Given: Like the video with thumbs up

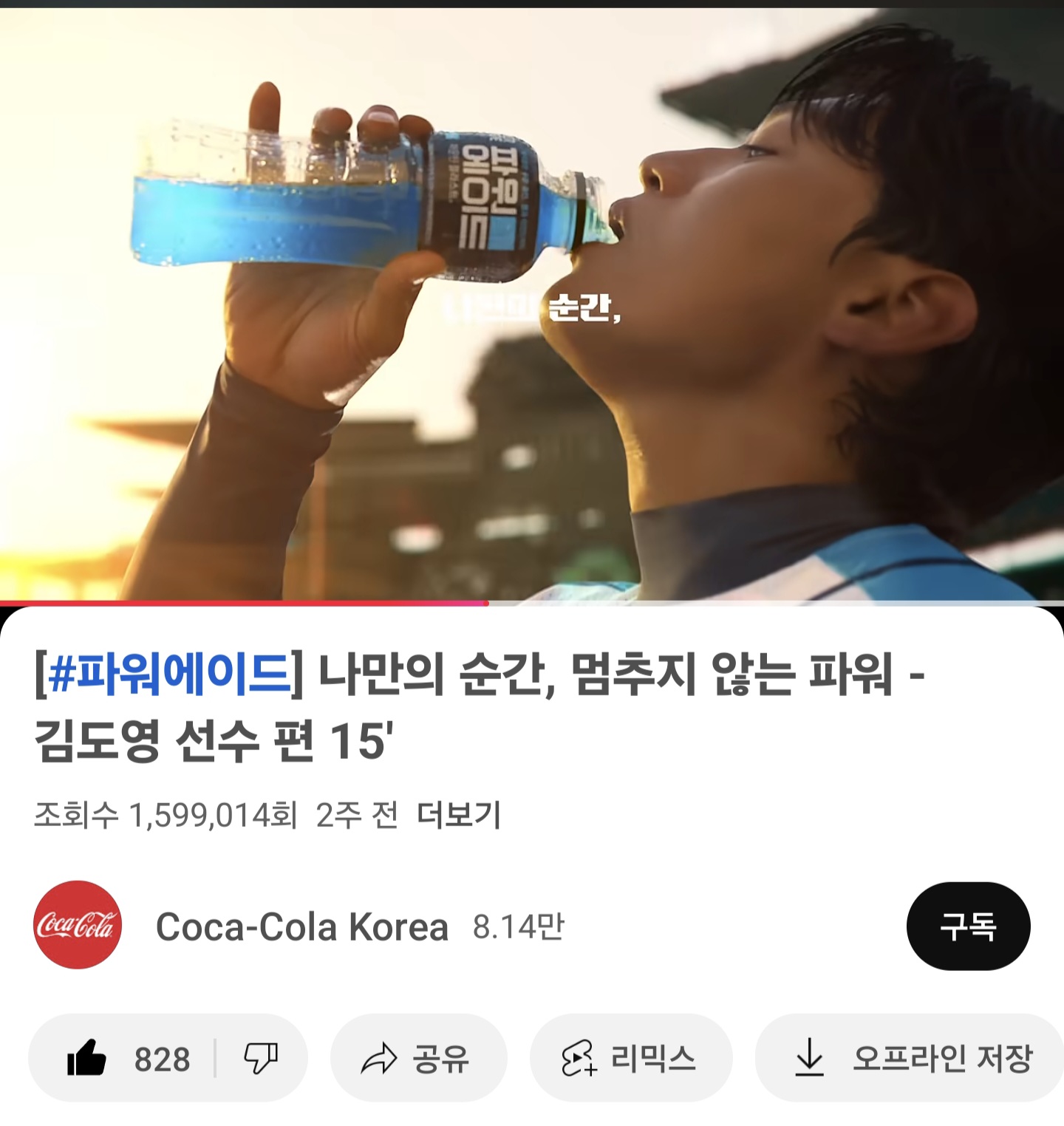Looking at the screenshot, I should [x=126, y=1059].
